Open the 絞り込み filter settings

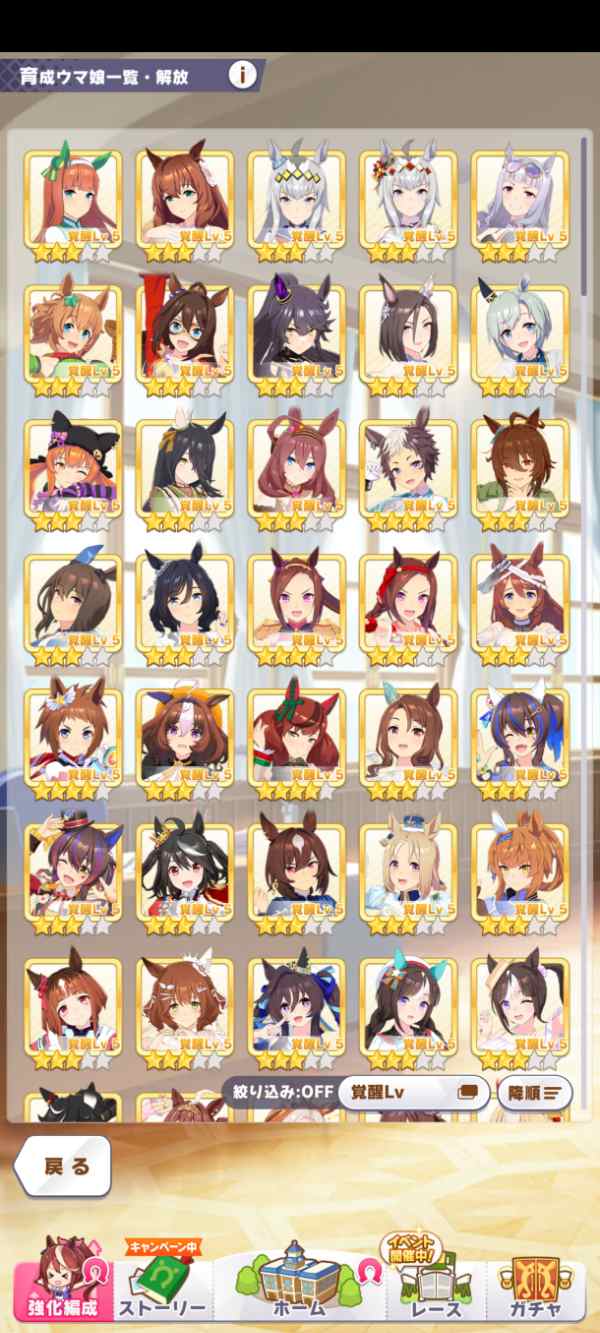[280, 1092]
